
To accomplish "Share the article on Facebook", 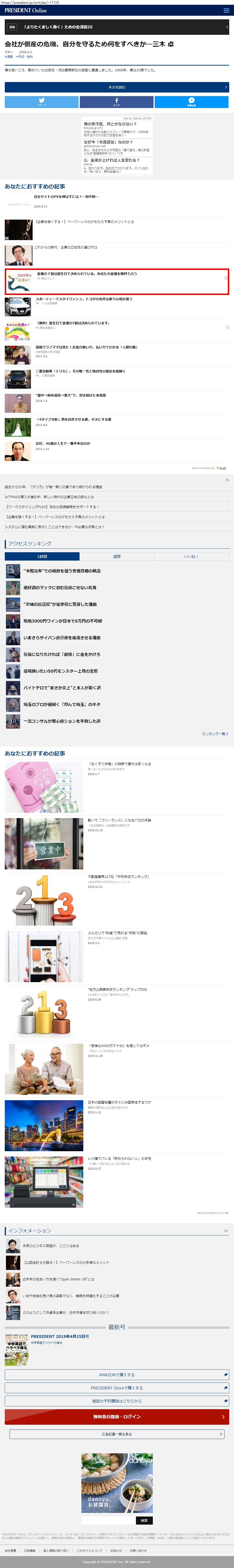I will [x=117, y=102].
